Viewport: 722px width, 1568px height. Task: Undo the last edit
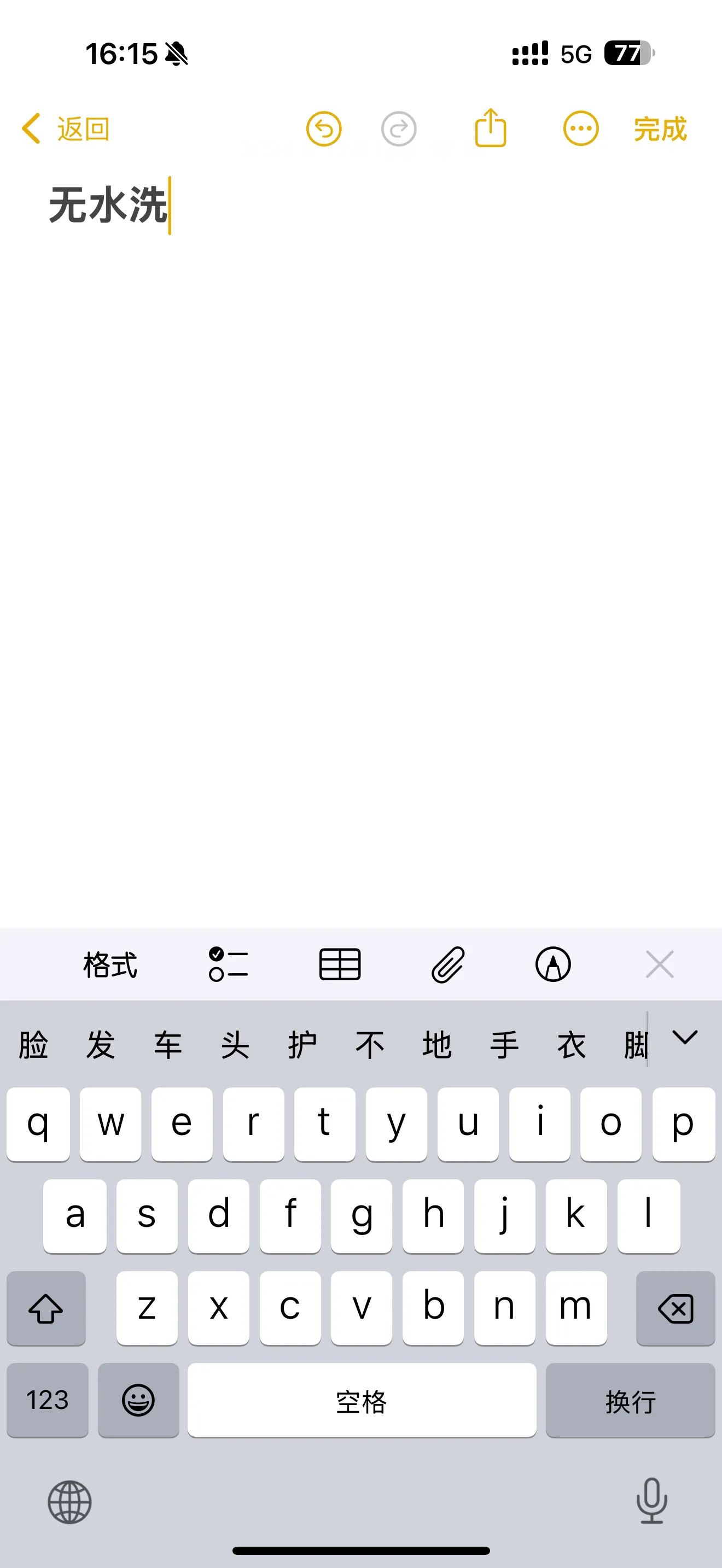(x=323, y=128)
